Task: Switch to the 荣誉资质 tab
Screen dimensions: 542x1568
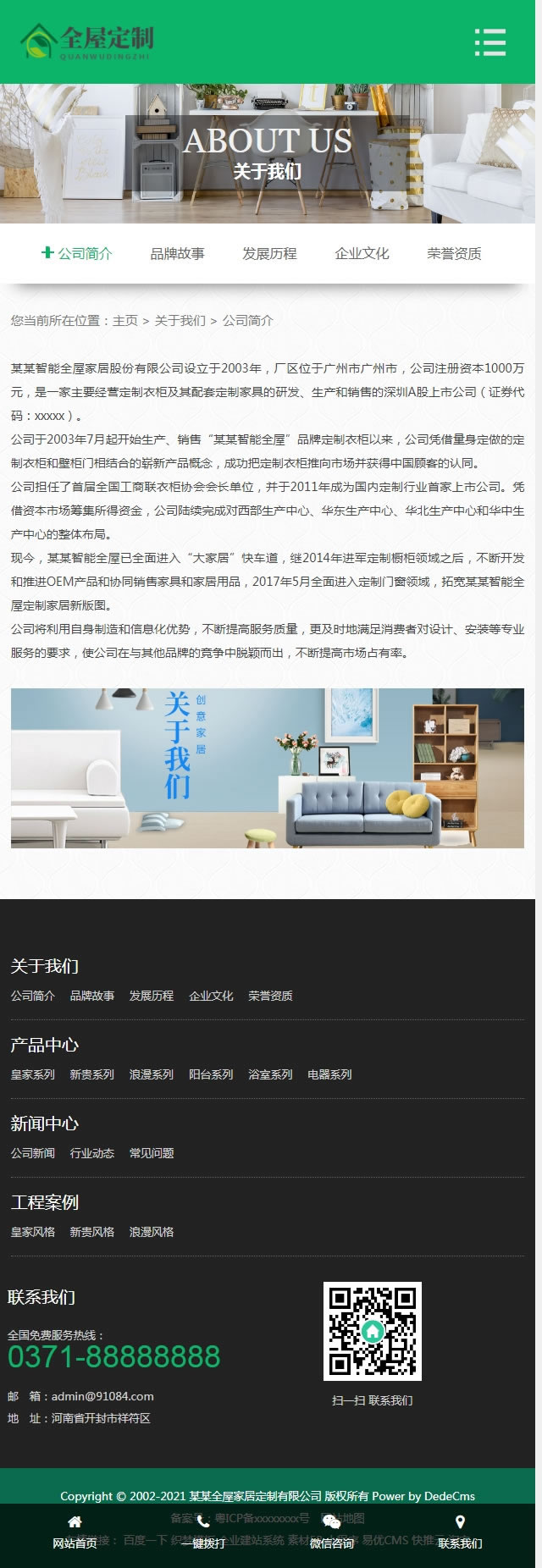Action: 454,253
